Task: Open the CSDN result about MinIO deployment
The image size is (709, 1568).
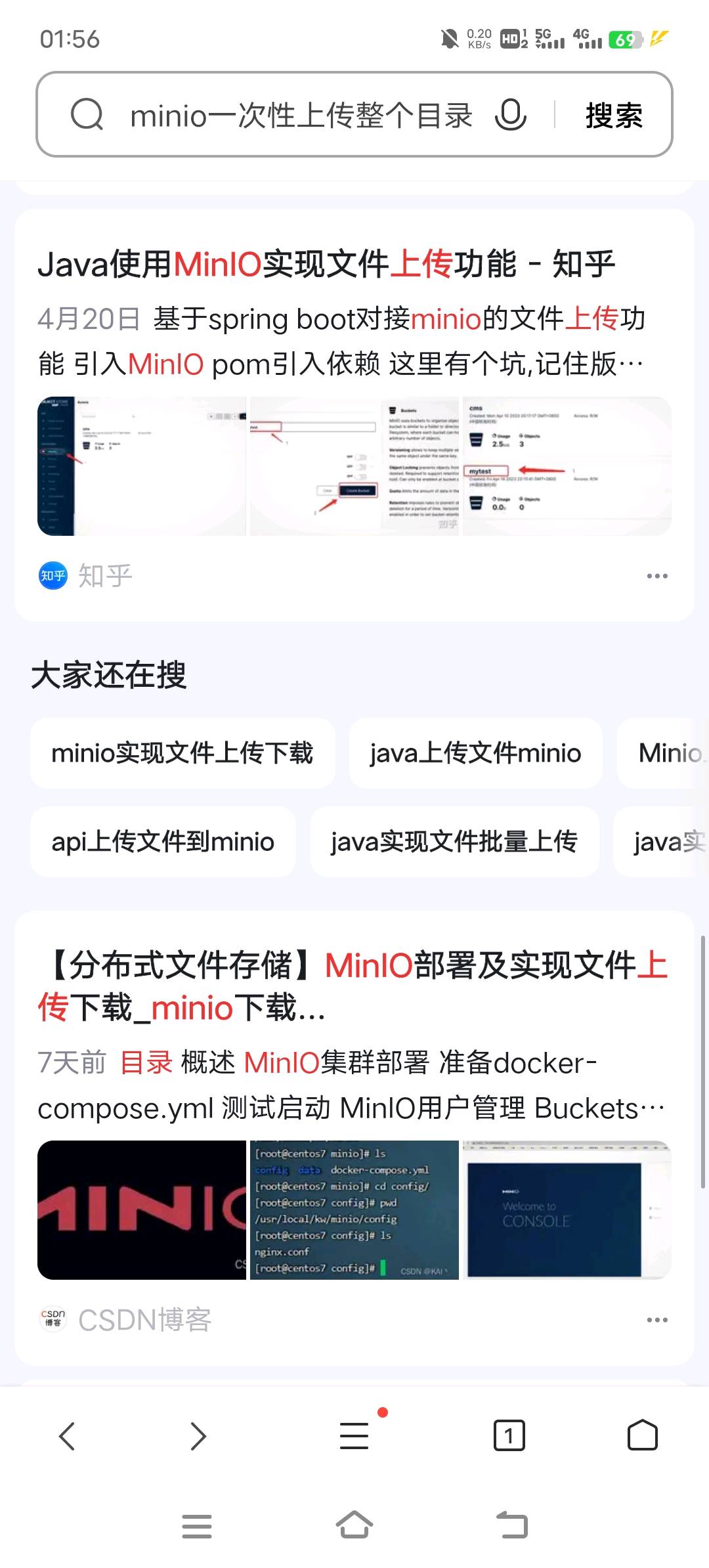Action: click(353, 986)
